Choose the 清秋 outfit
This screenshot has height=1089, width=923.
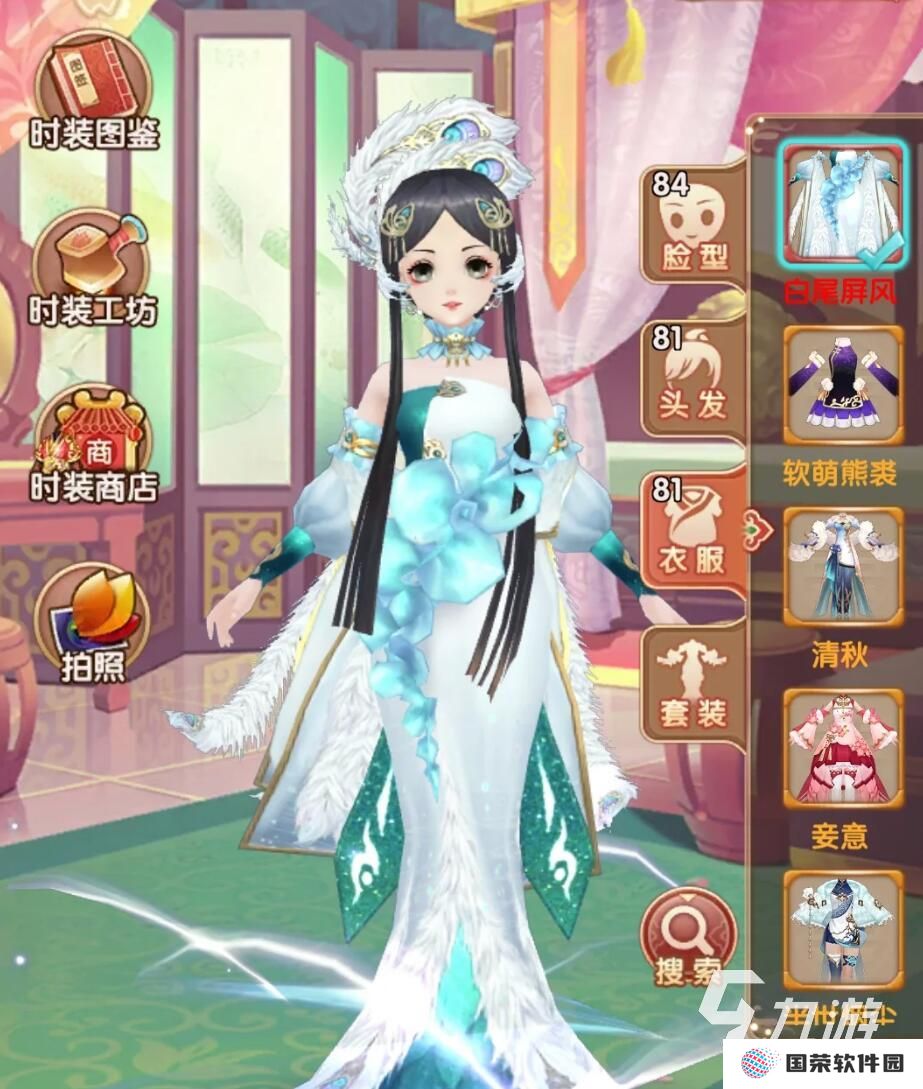coord(839,566)
